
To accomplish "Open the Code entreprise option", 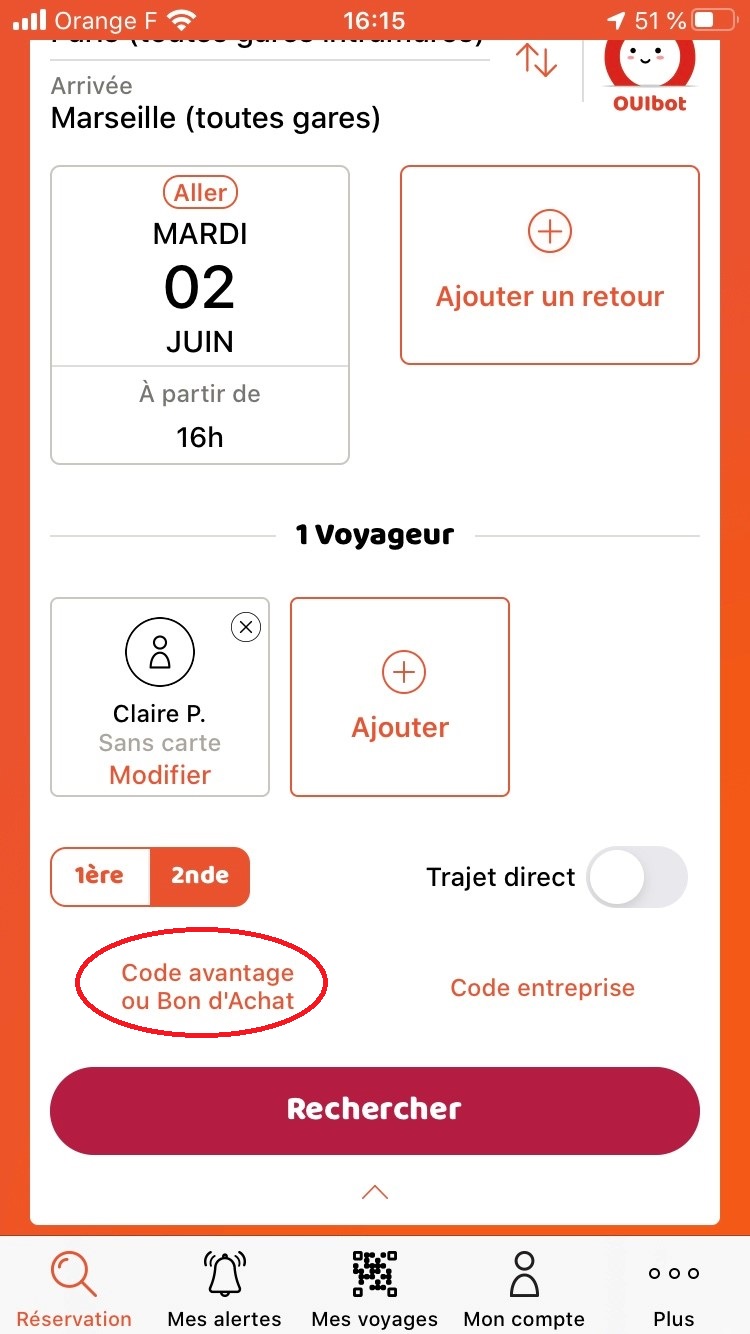I will point(542,988).
